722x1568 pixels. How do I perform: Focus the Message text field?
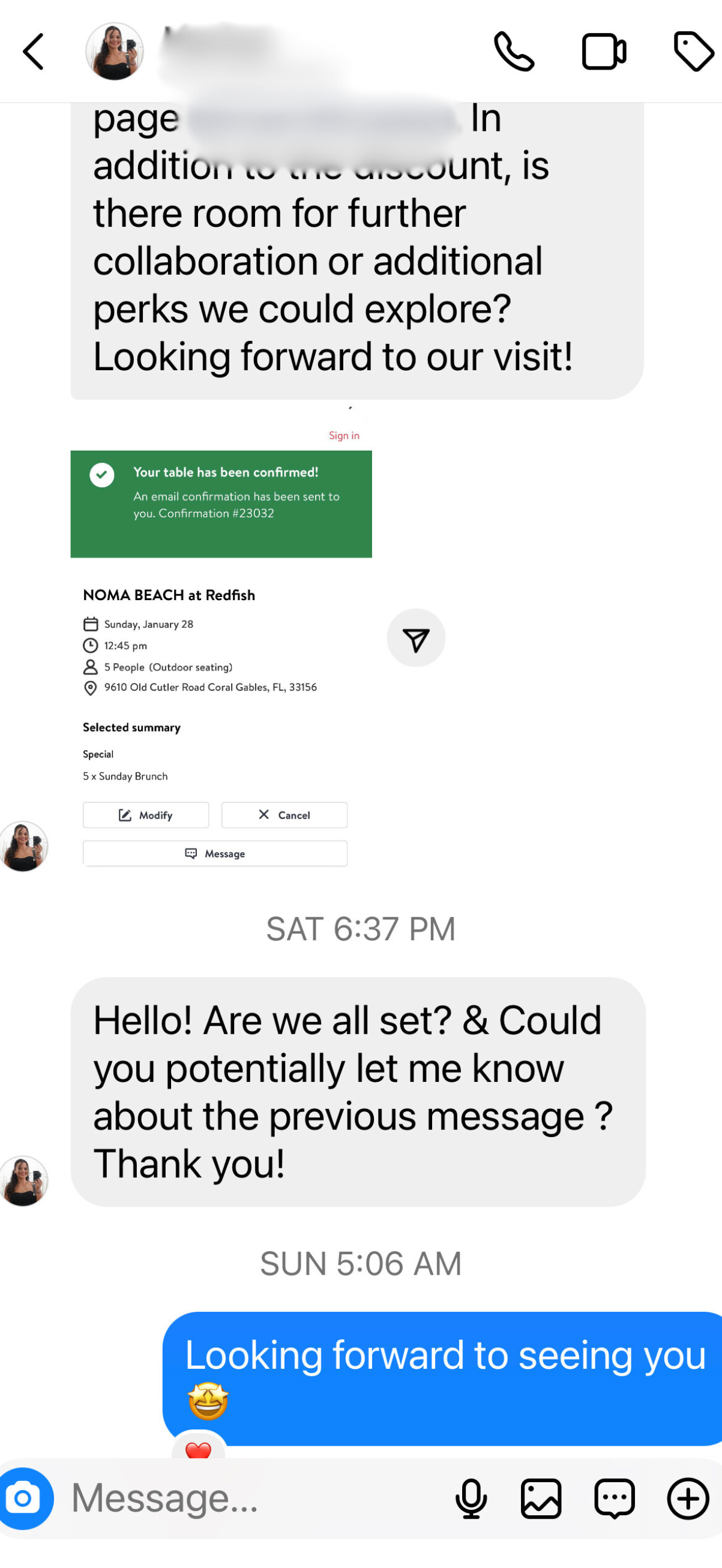244,1498
